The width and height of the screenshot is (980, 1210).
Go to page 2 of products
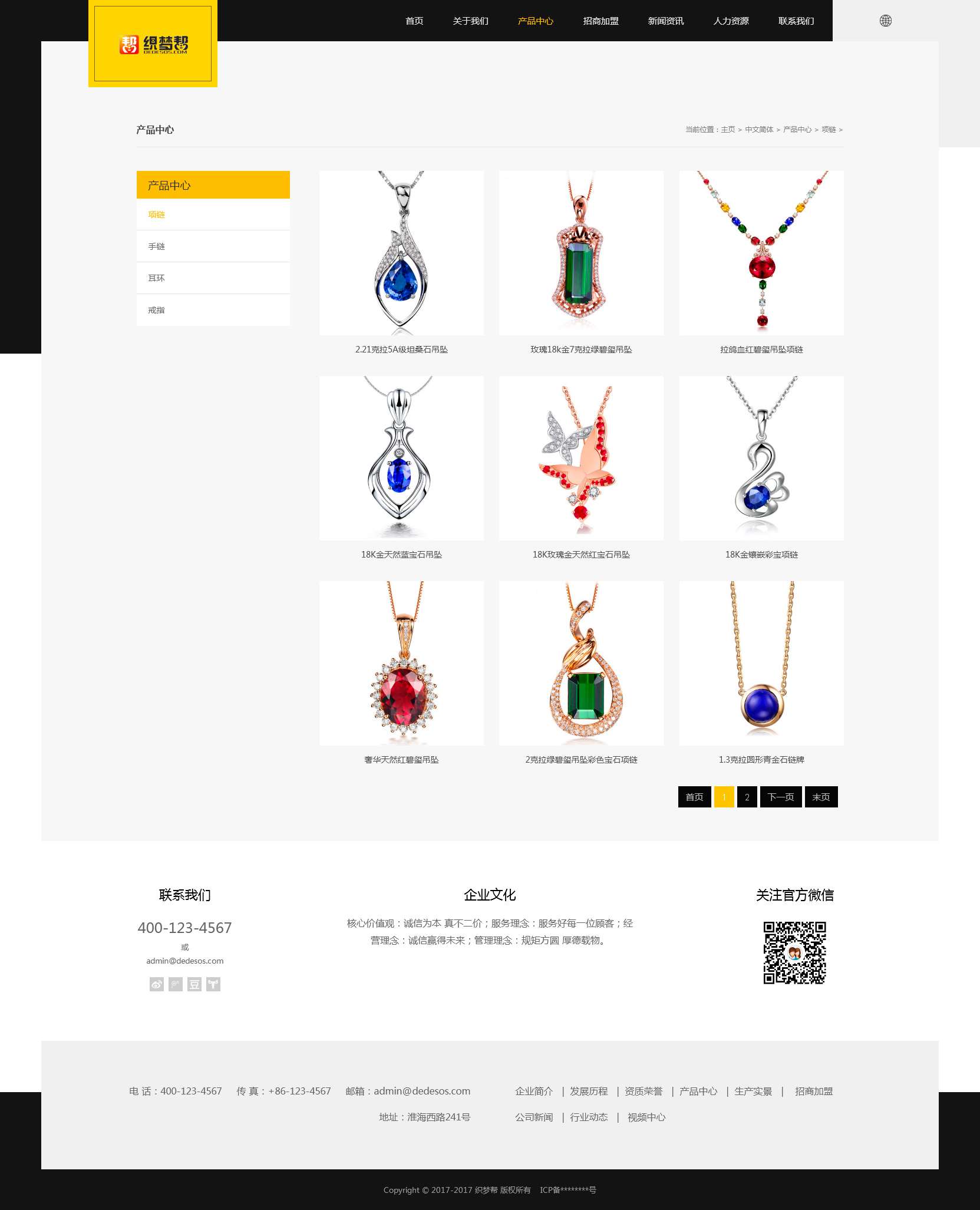(x=747, y=797)
